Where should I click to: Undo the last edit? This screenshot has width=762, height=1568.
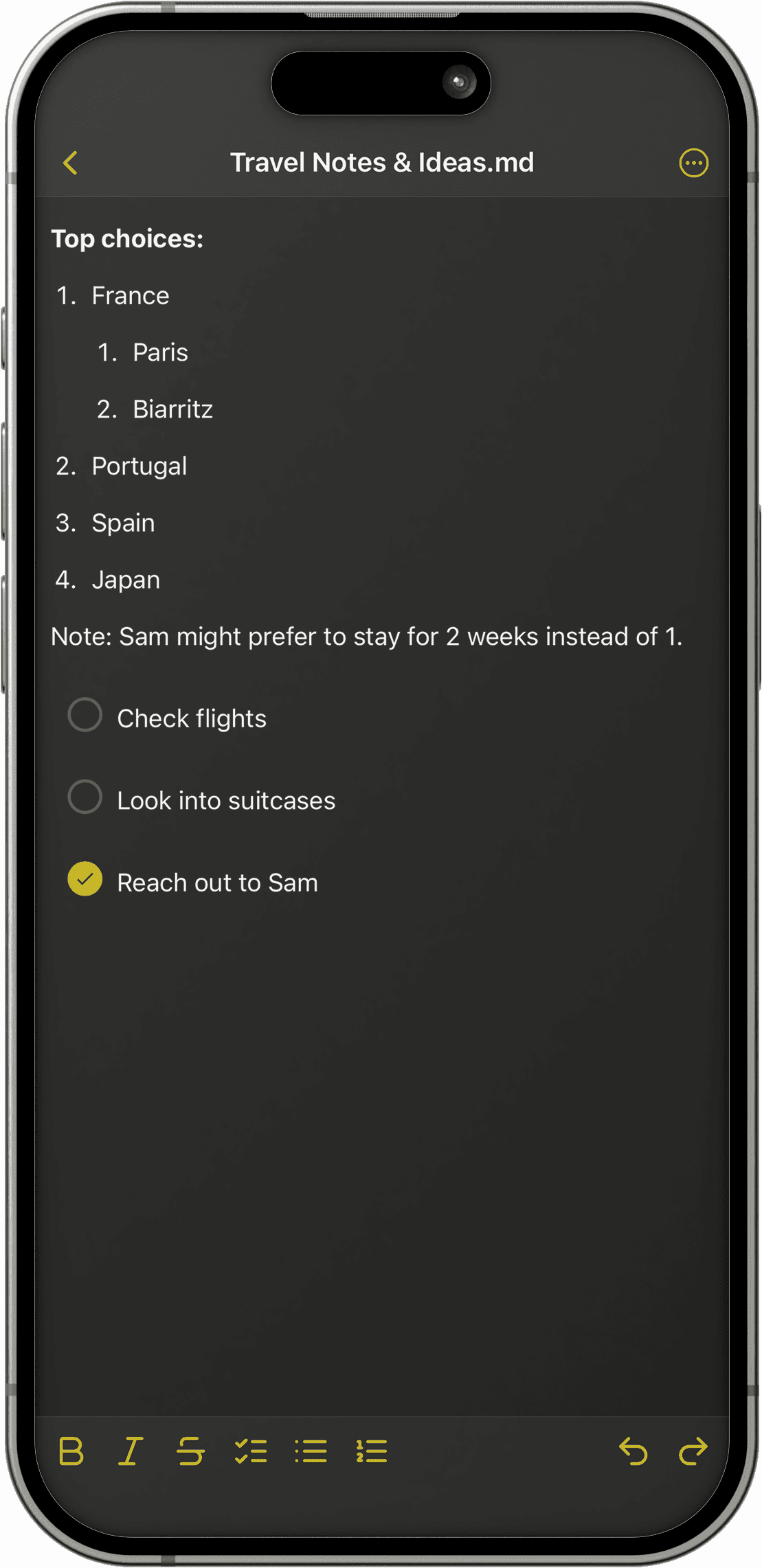633,1451
